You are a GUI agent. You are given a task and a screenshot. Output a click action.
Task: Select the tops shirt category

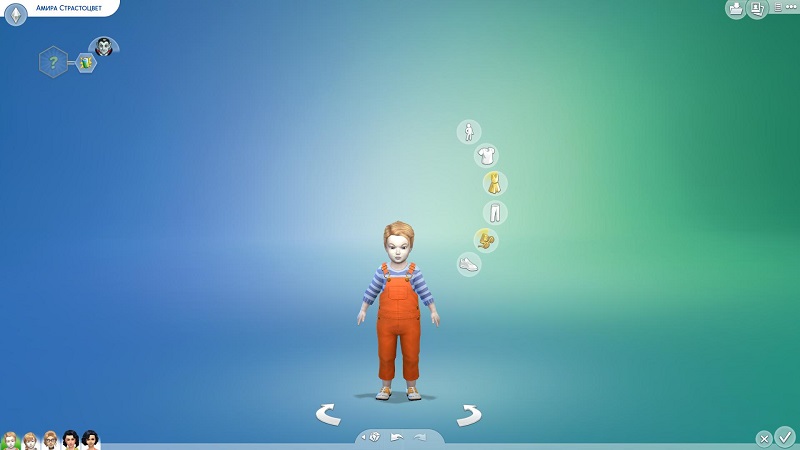click(x=486, y=156)
